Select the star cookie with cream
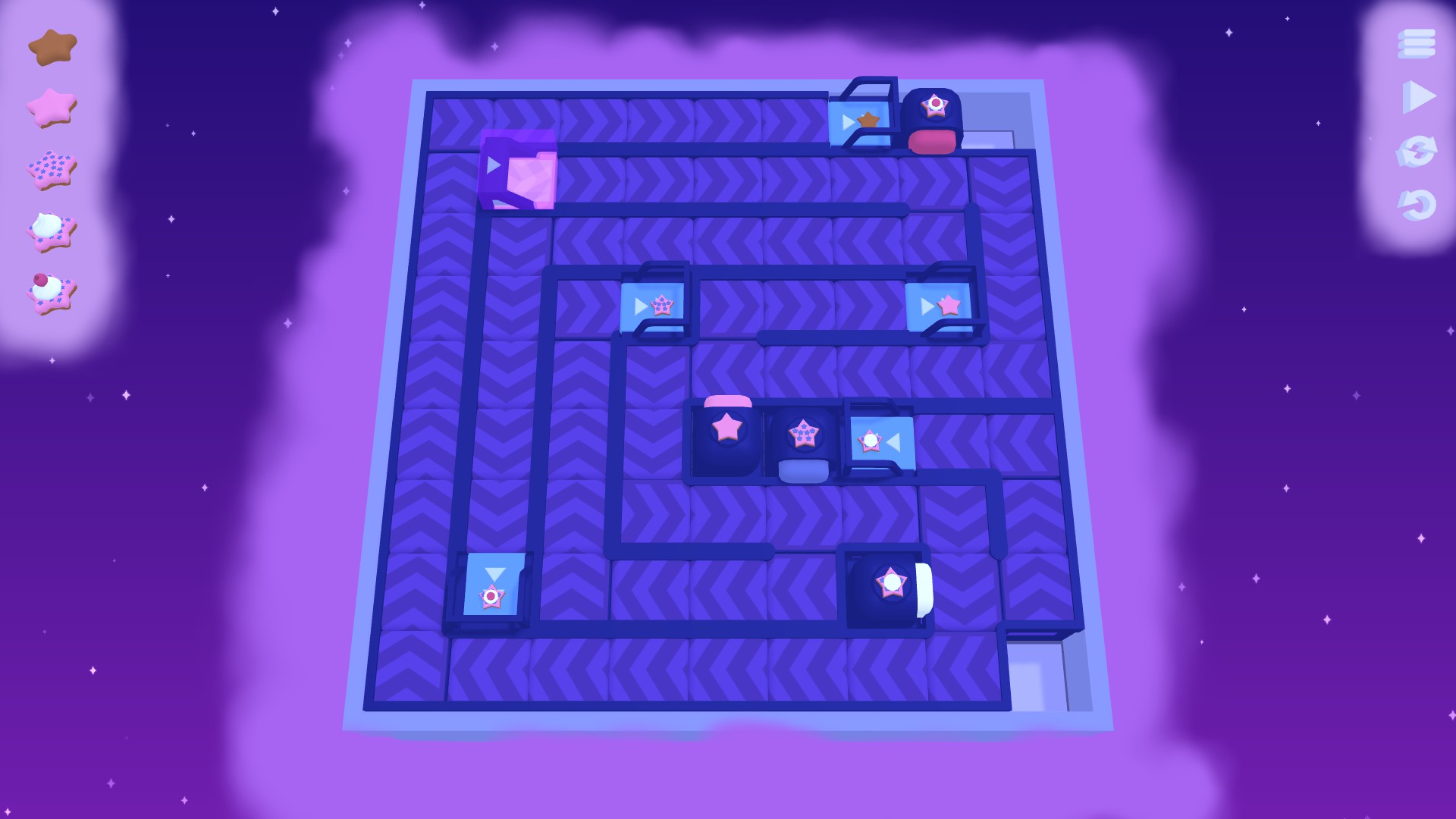This screenshot has height=819, width=1456. tap(51, 231)
